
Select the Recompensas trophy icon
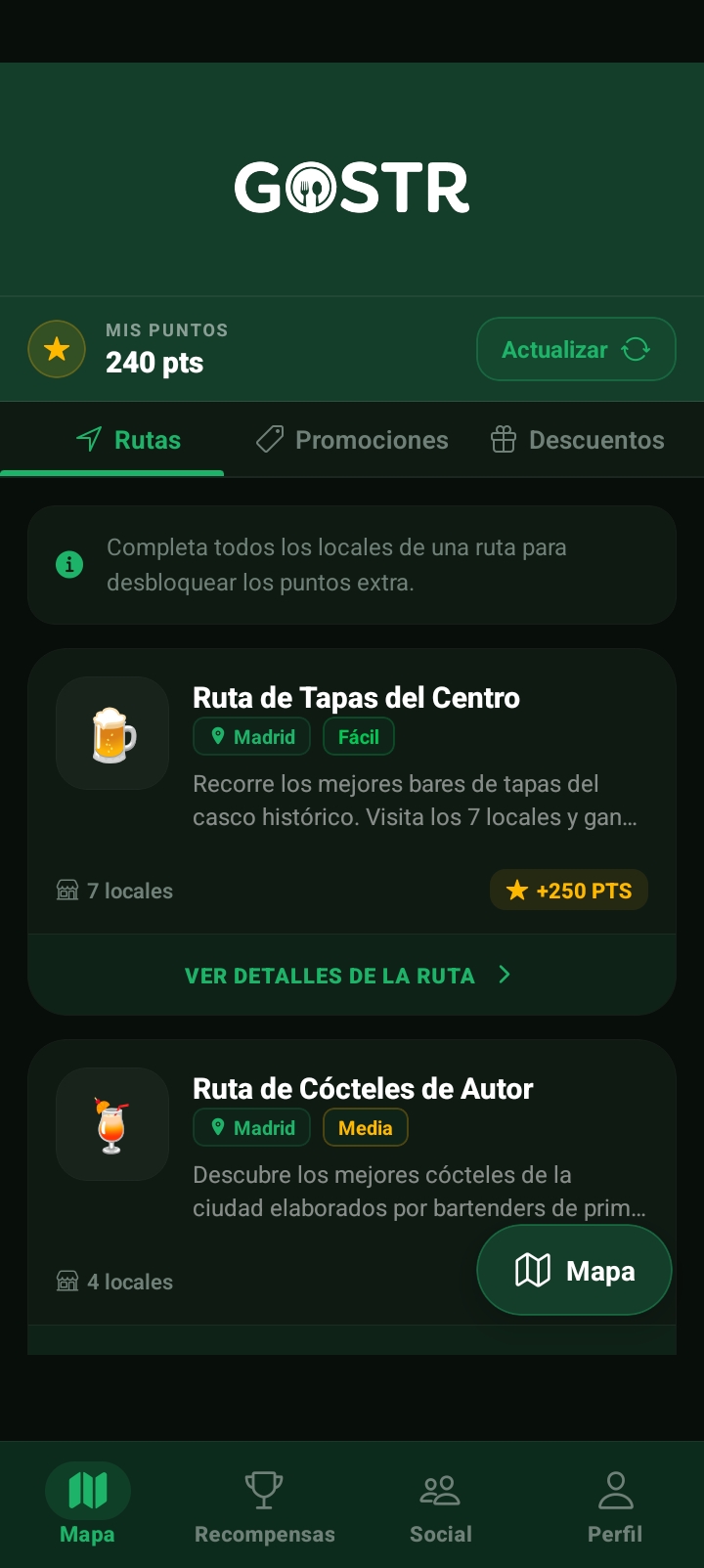[x=264, y=1489]
